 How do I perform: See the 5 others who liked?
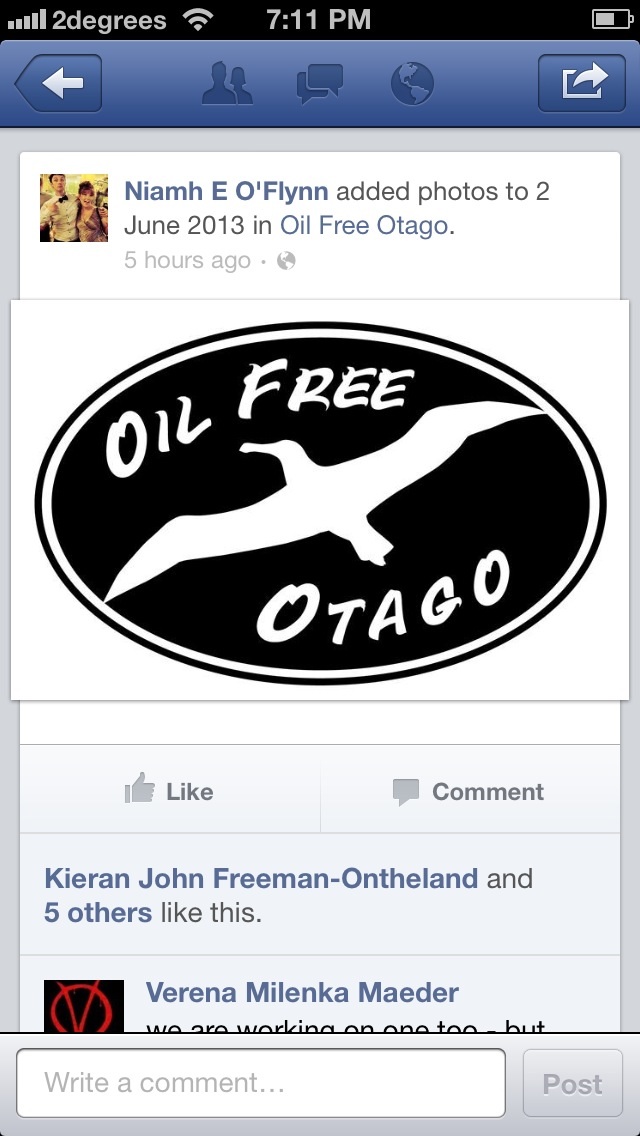[x=98, y=913]
